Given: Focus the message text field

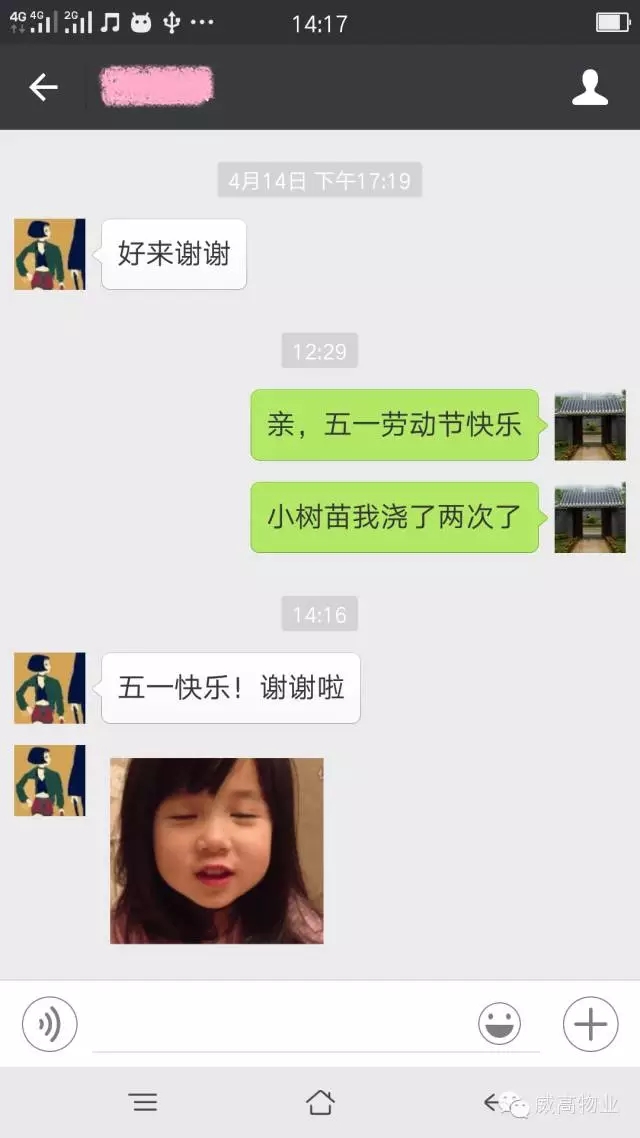Looking at the screenshot, I should tap(280, 1026).
